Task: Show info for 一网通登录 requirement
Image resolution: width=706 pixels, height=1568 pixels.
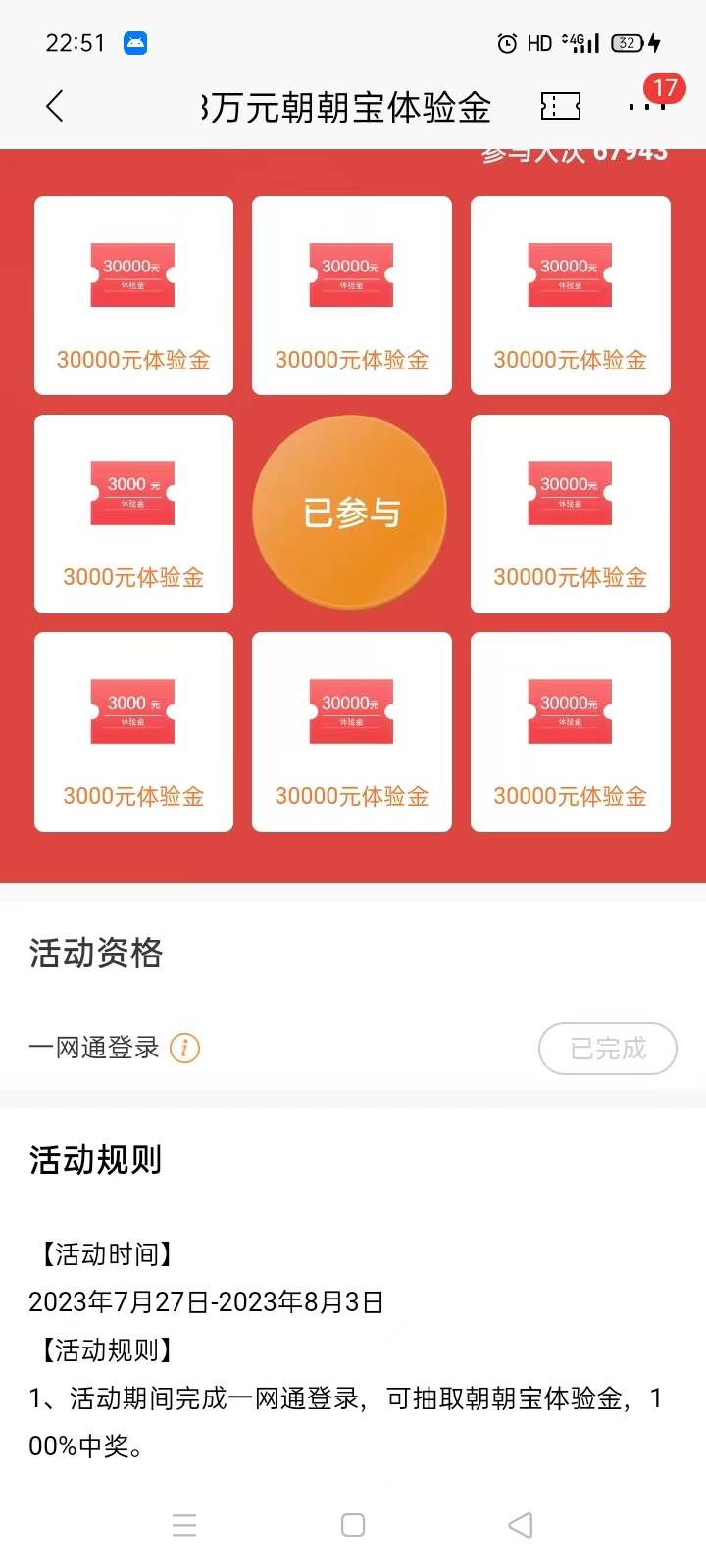Action: pos(185,1049)
